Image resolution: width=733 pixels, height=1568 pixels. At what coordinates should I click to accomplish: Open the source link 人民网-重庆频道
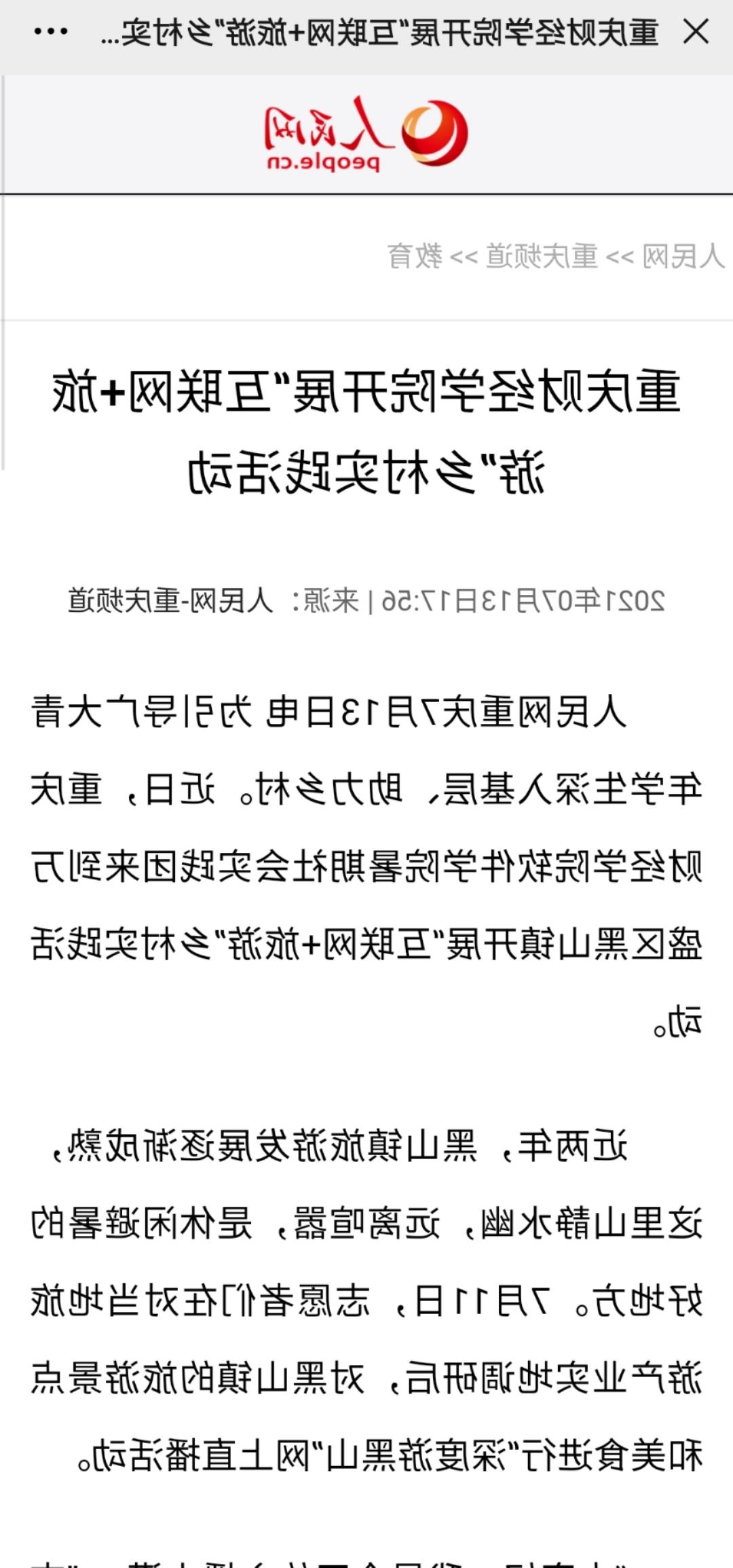point(170,600)
